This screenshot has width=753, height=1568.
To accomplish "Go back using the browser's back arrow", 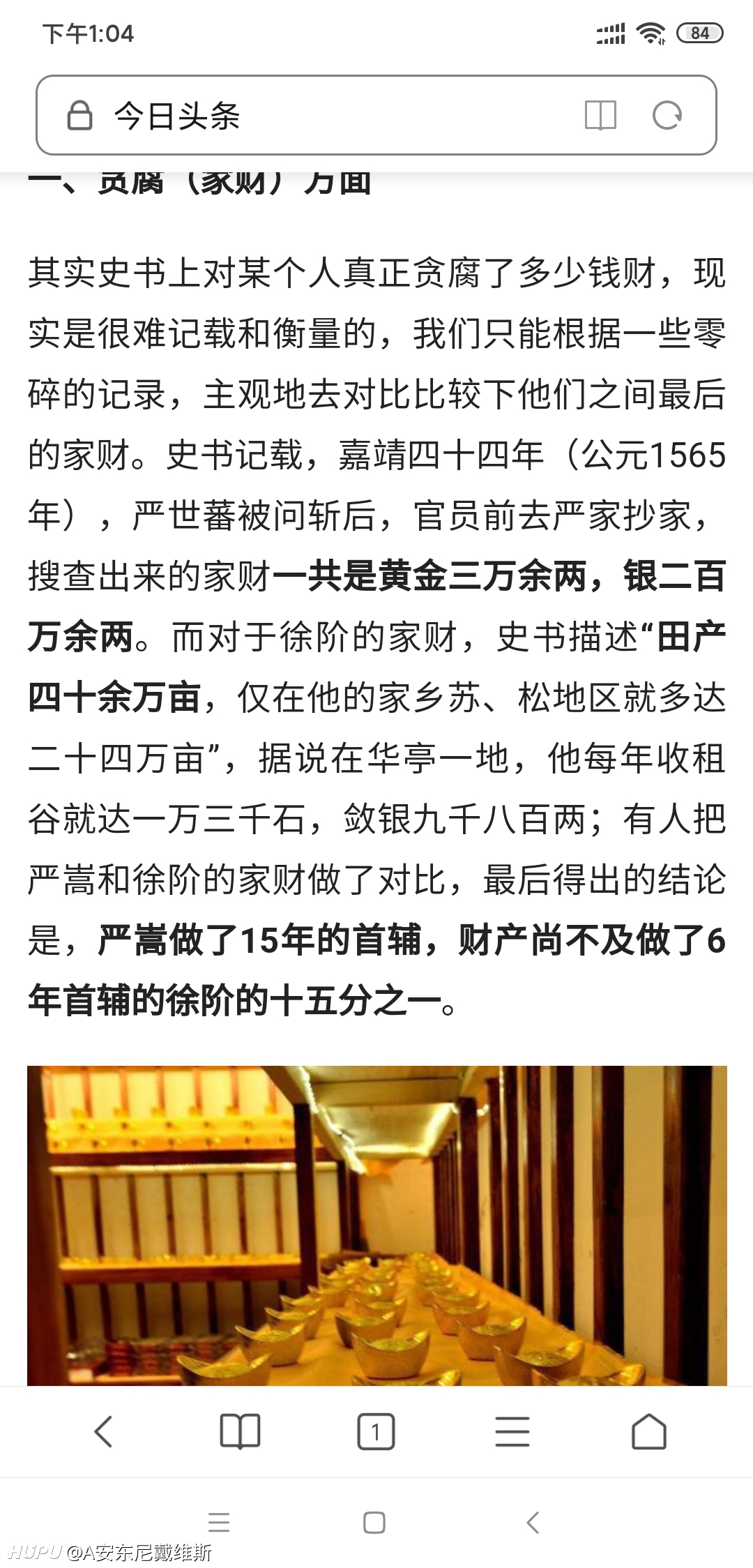I will click(x=103, y=1431).
